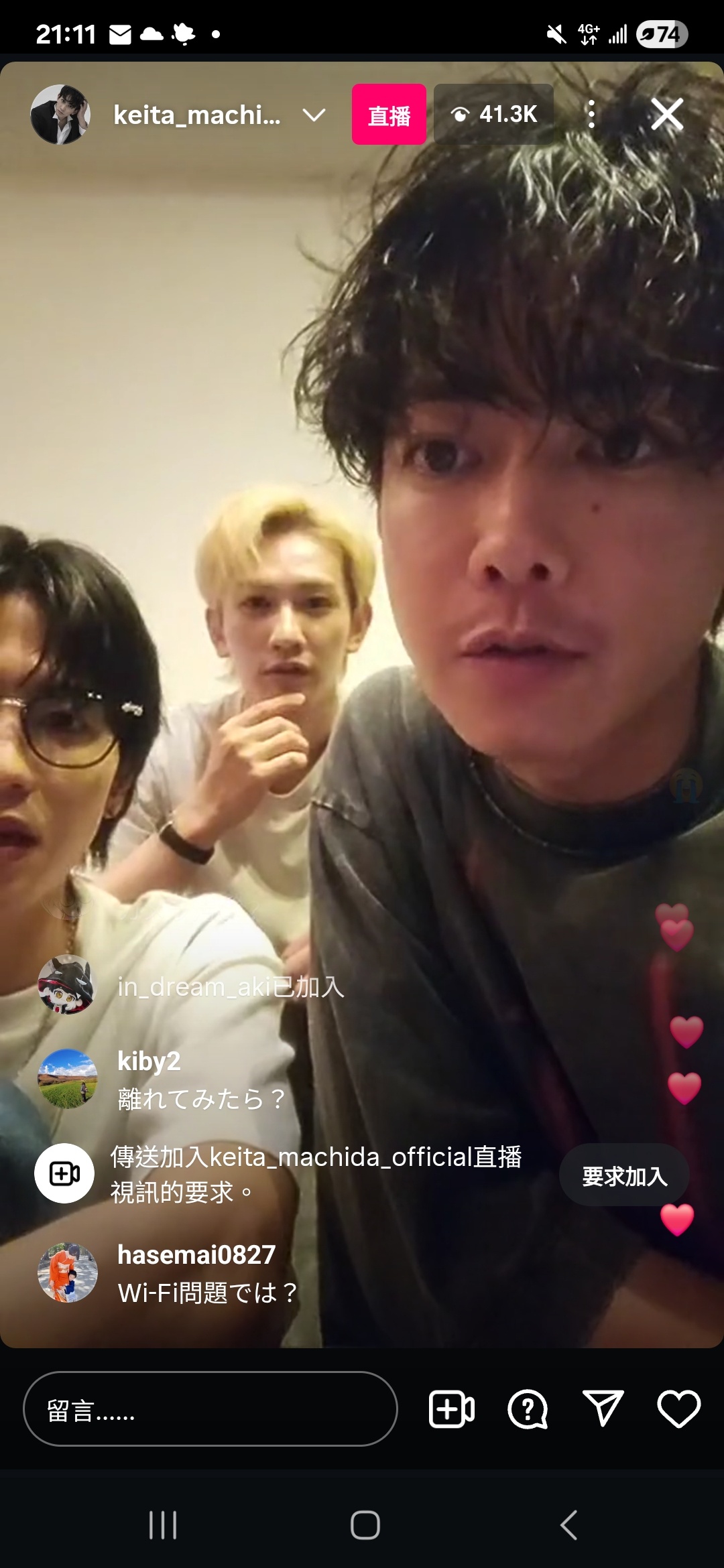This screenshot has height=1568, width=724.
Task: Open recent apps from the navigation bar
Action: pyautogui.click(x=163, y=1525)
